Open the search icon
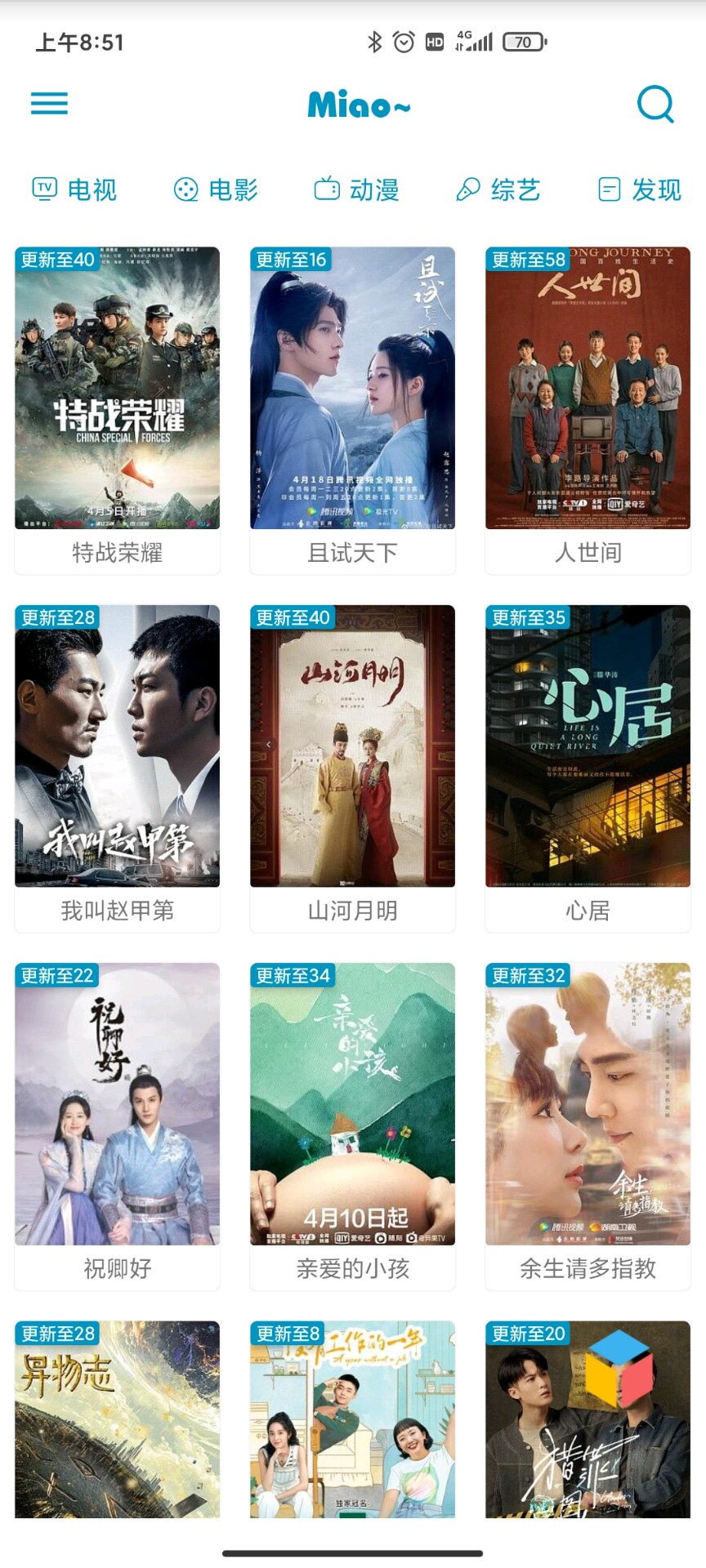Viewport: 706px width, 1568px height. click(655, 104)
